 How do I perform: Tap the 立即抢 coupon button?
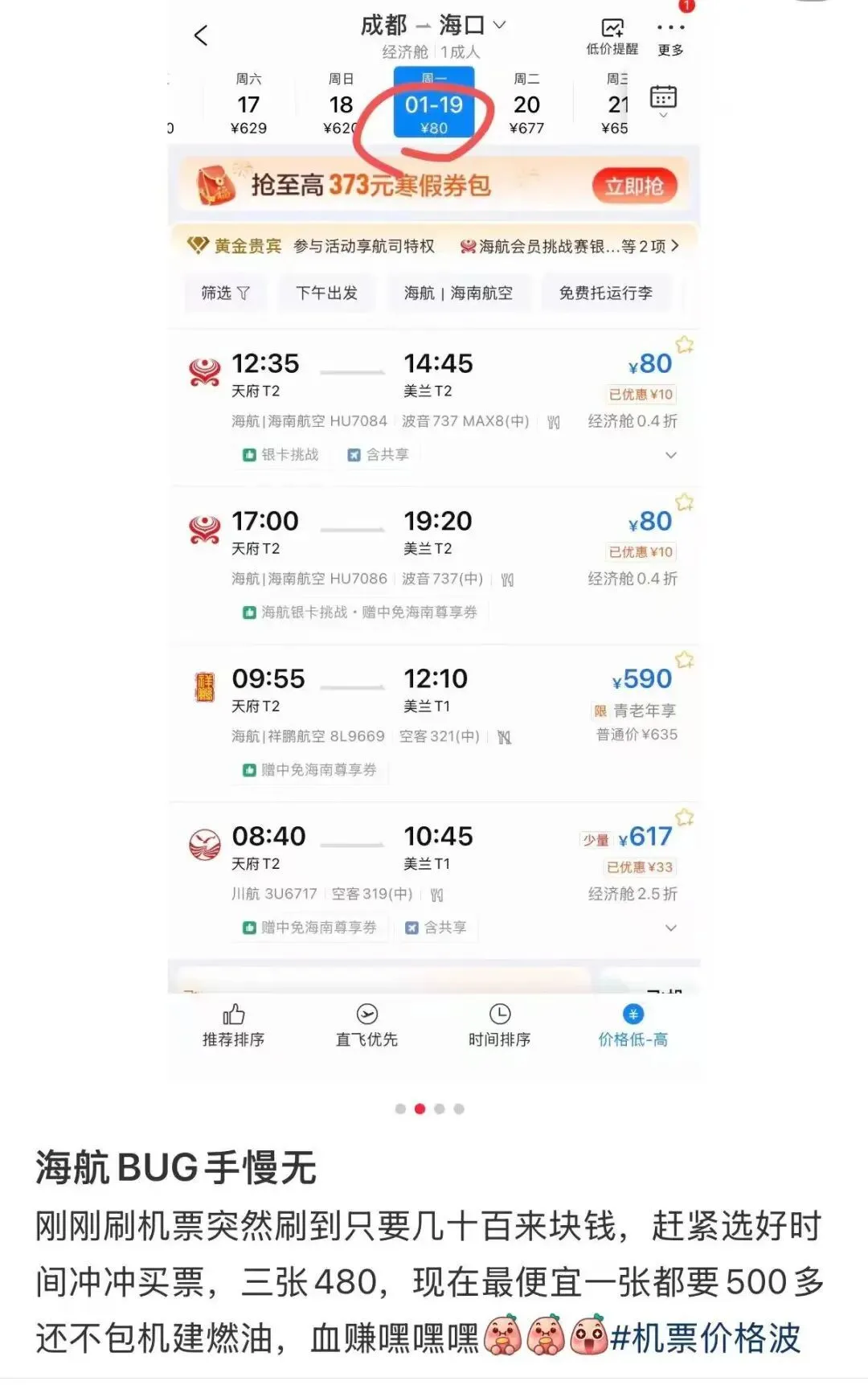click(634, 185)
